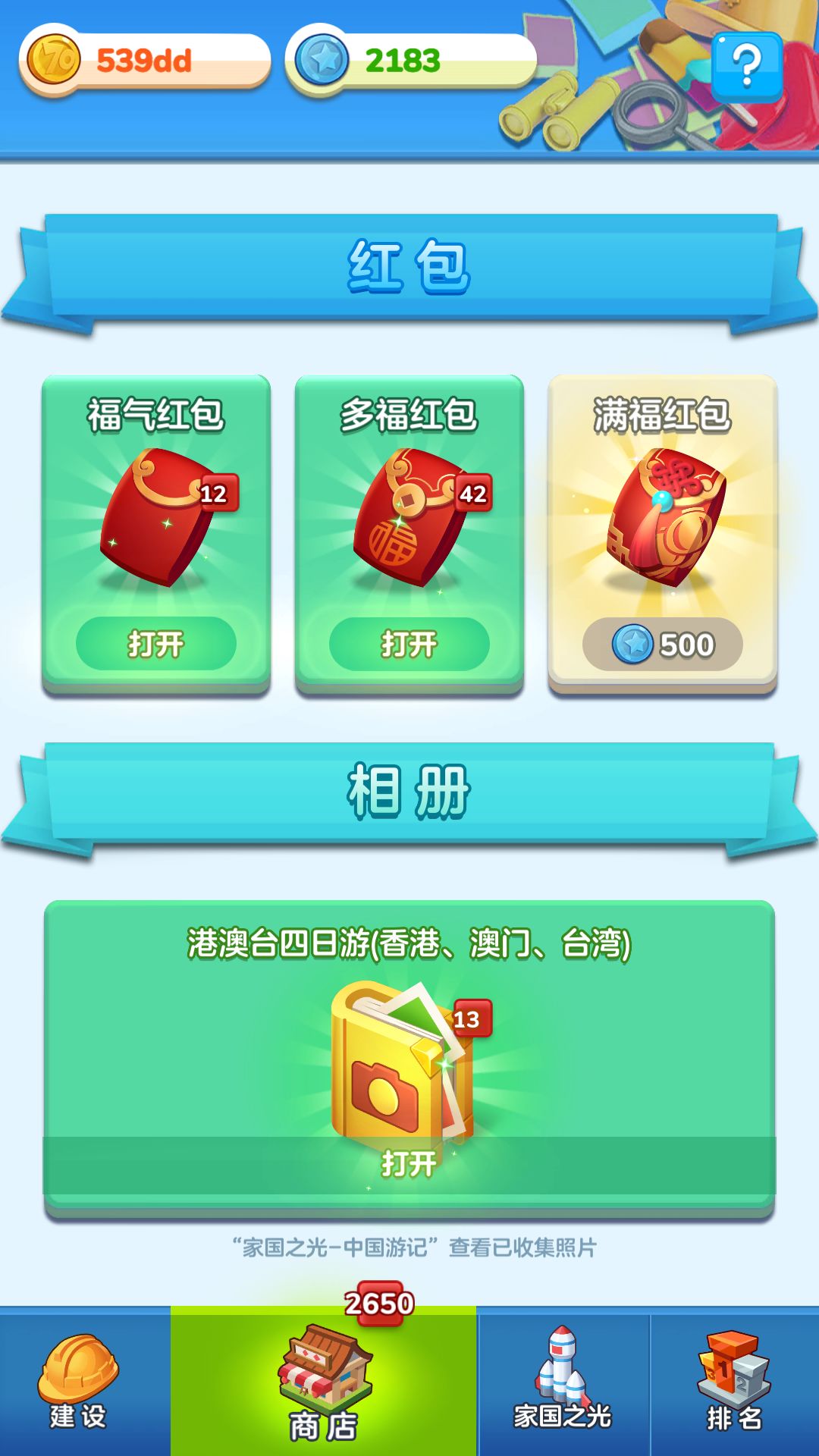
Task: Open the help question mark icon
Action: (747, 68)
